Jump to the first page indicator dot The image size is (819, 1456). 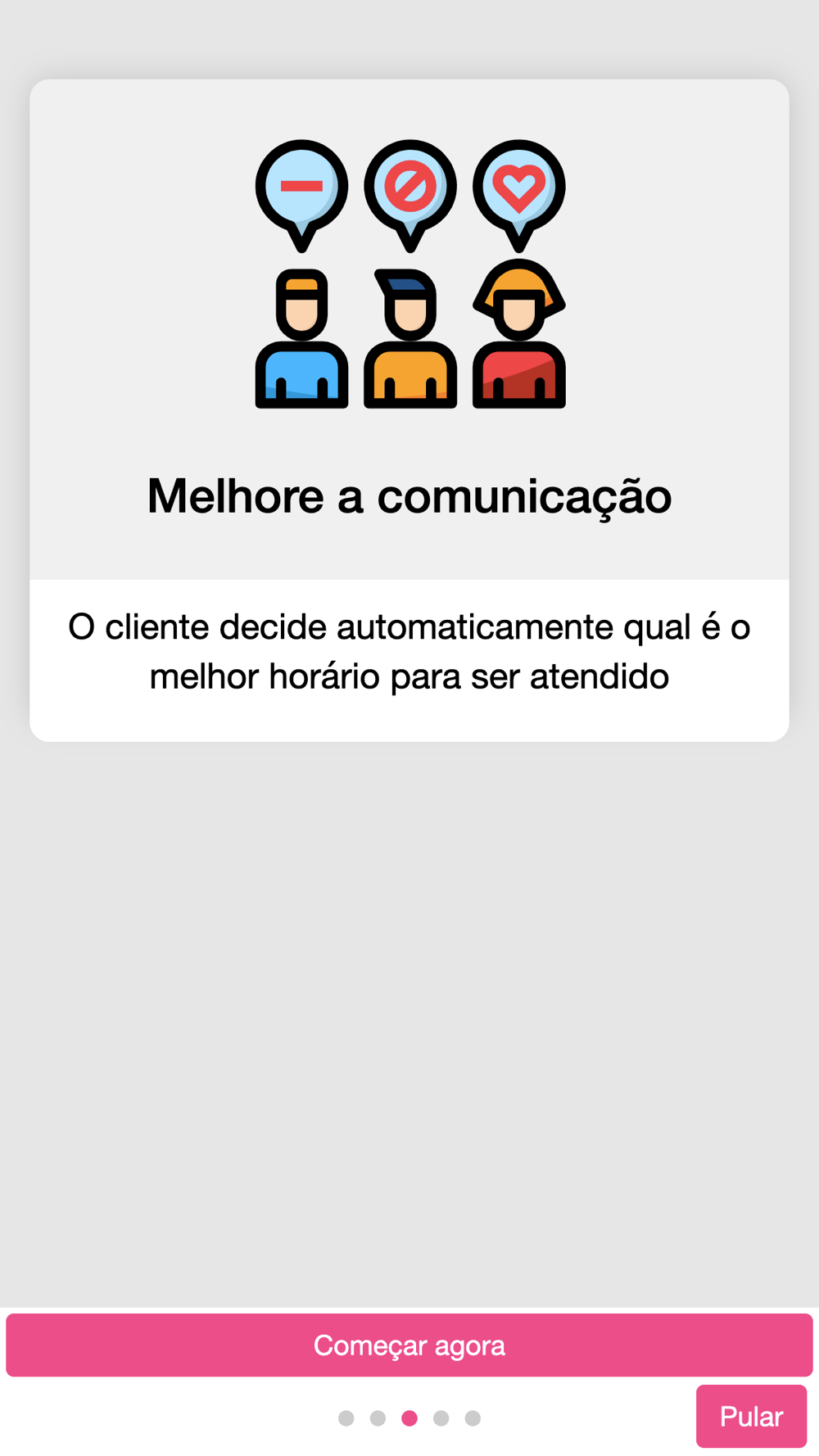(346, 1418)
